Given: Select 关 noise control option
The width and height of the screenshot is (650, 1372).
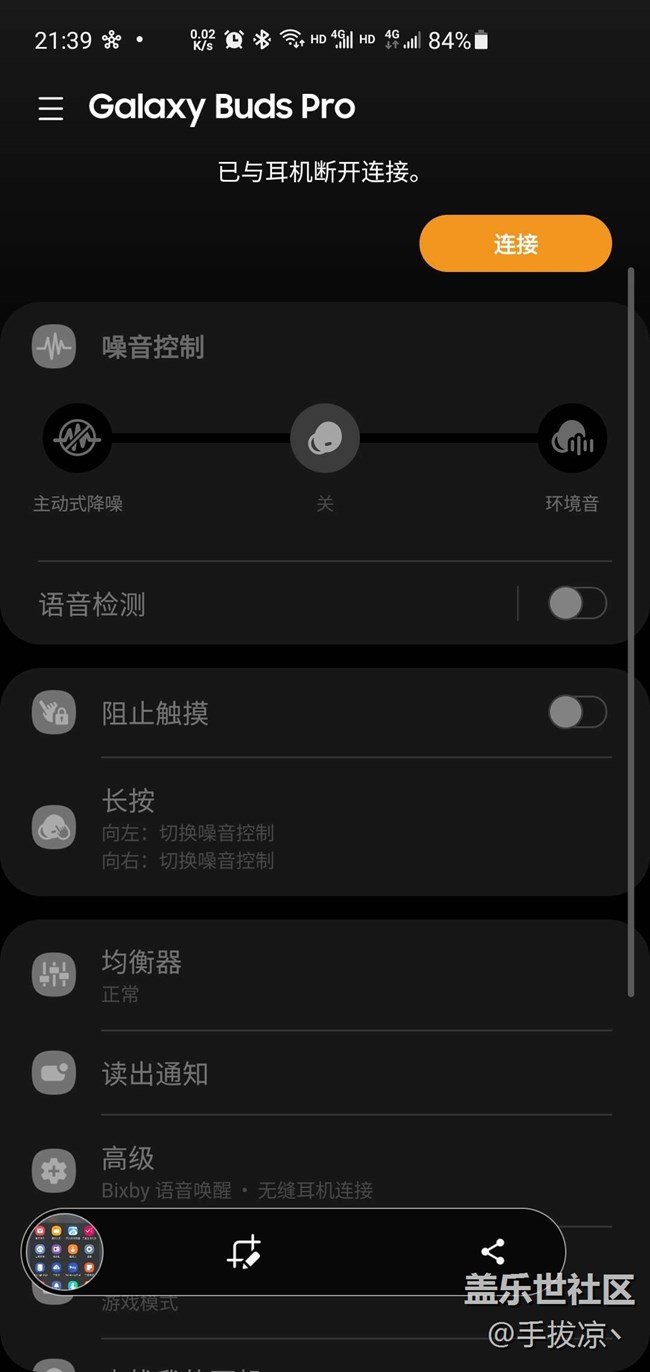Looking at the screenshot, I should (325, 438).
